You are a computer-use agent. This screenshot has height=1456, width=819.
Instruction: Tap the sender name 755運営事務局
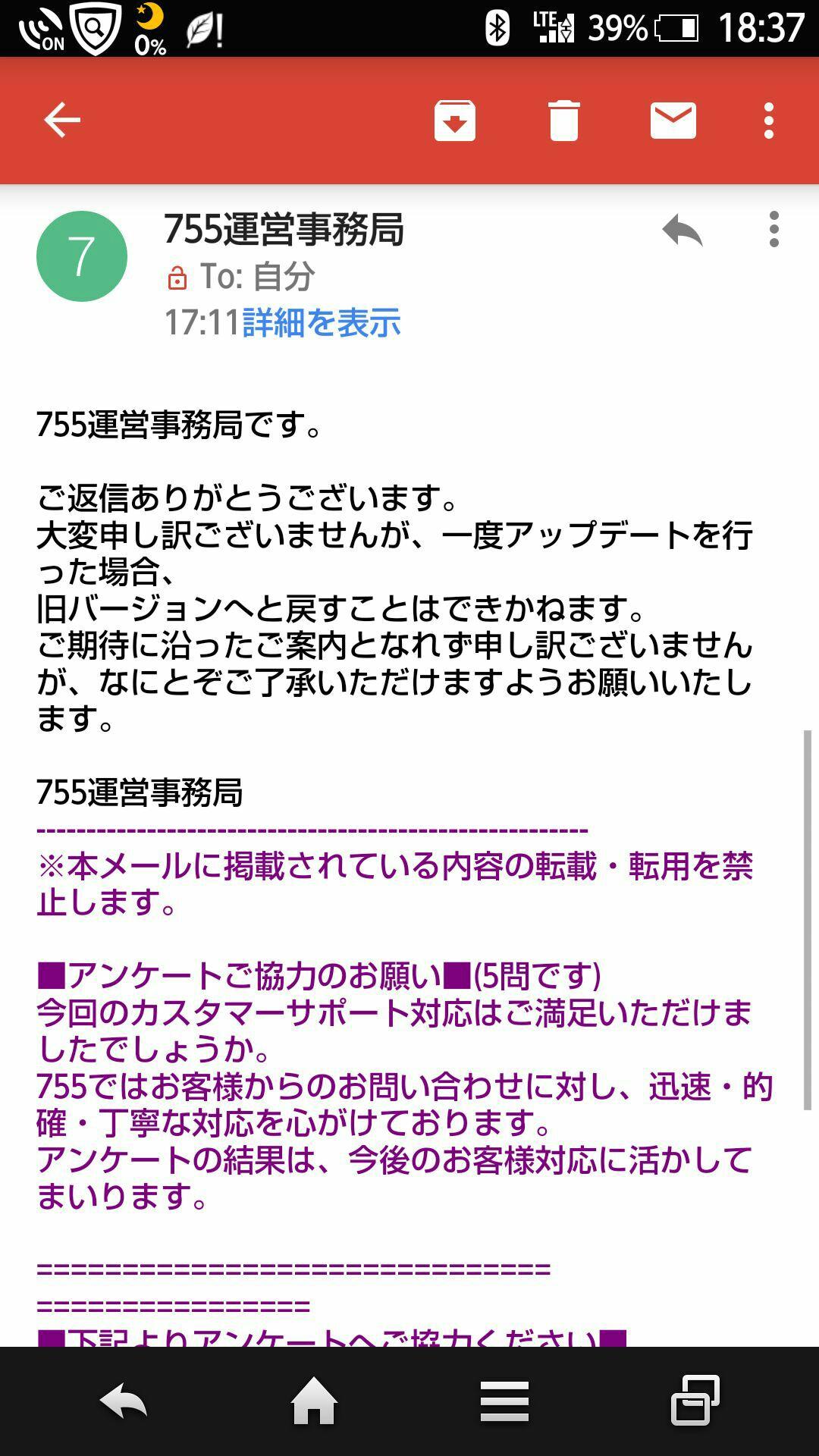coord(284,231)
